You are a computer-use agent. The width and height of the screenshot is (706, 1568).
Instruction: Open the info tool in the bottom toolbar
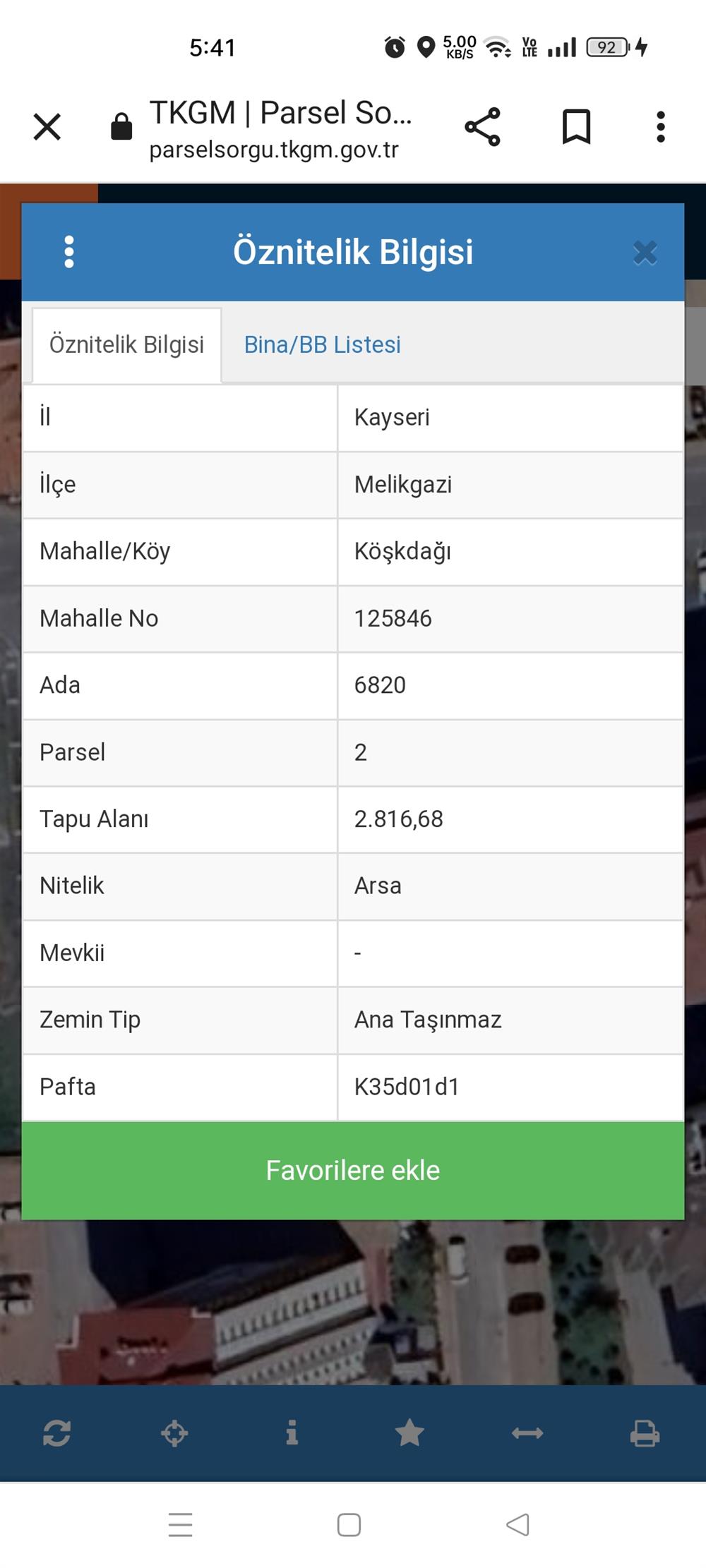292,1433
